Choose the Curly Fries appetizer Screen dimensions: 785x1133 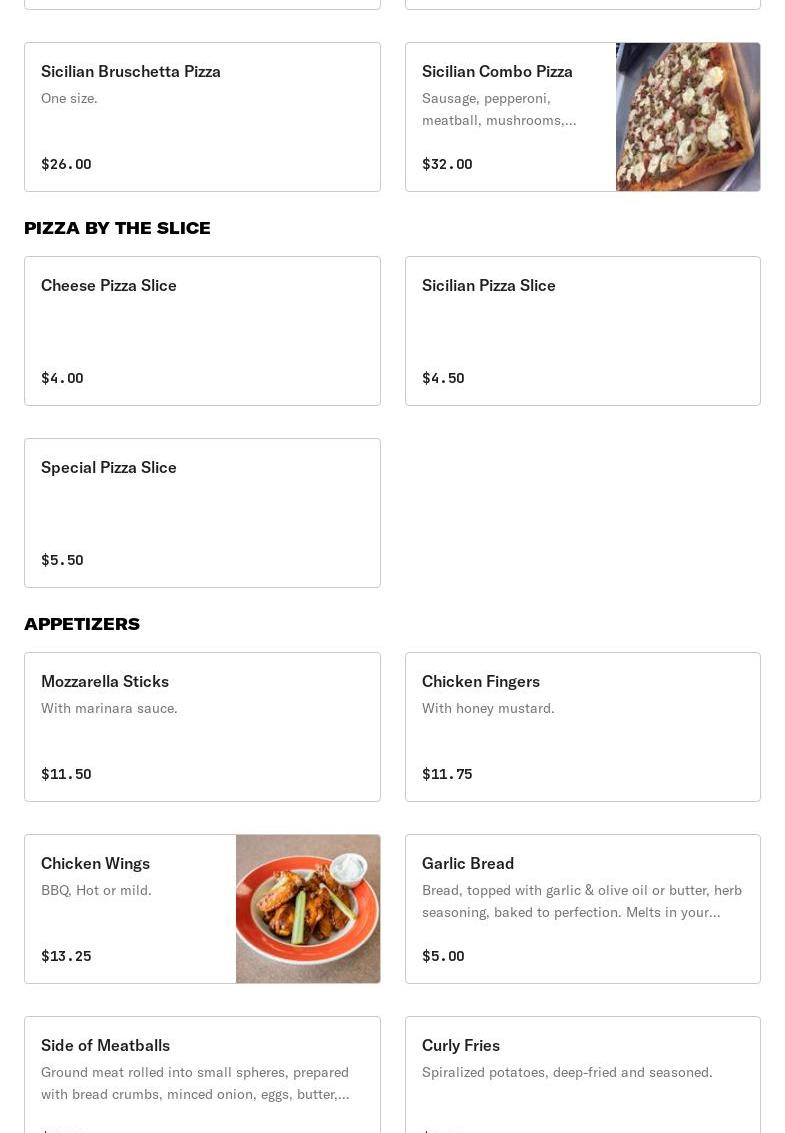tap(582, 1075)
